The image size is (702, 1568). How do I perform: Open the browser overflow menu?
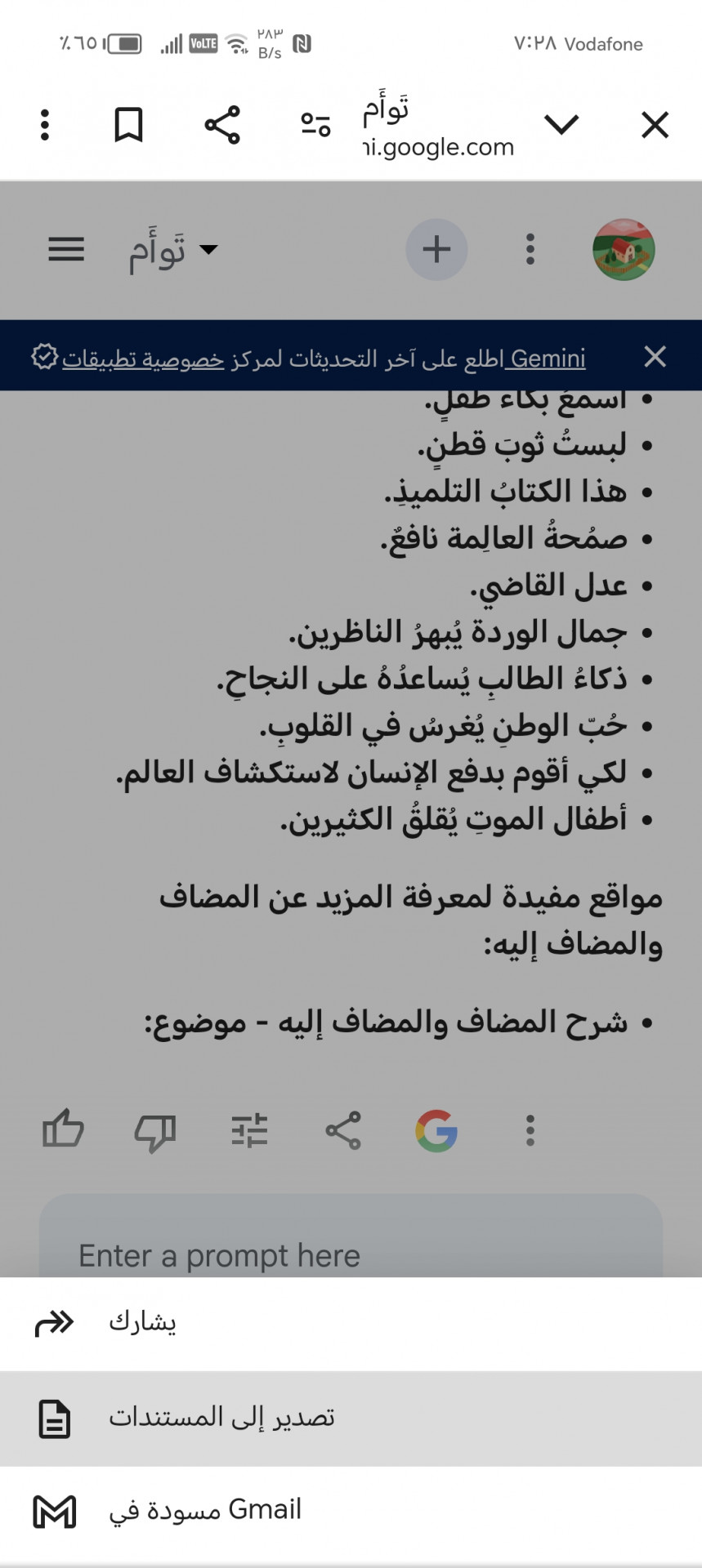(x=45, y=125)
